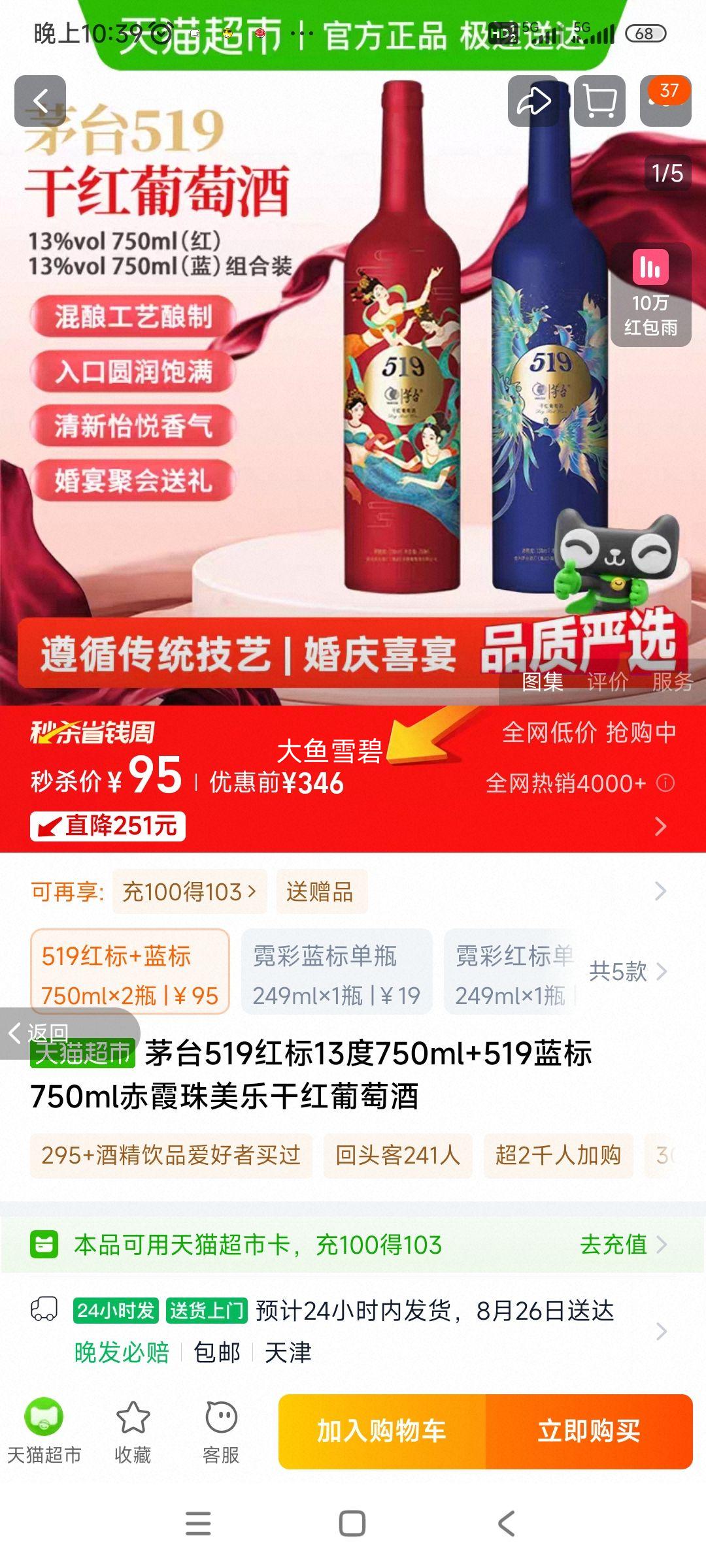Go back using the top-left back arrow
This screenshot has width=706, height=1568.
(41, 101)
